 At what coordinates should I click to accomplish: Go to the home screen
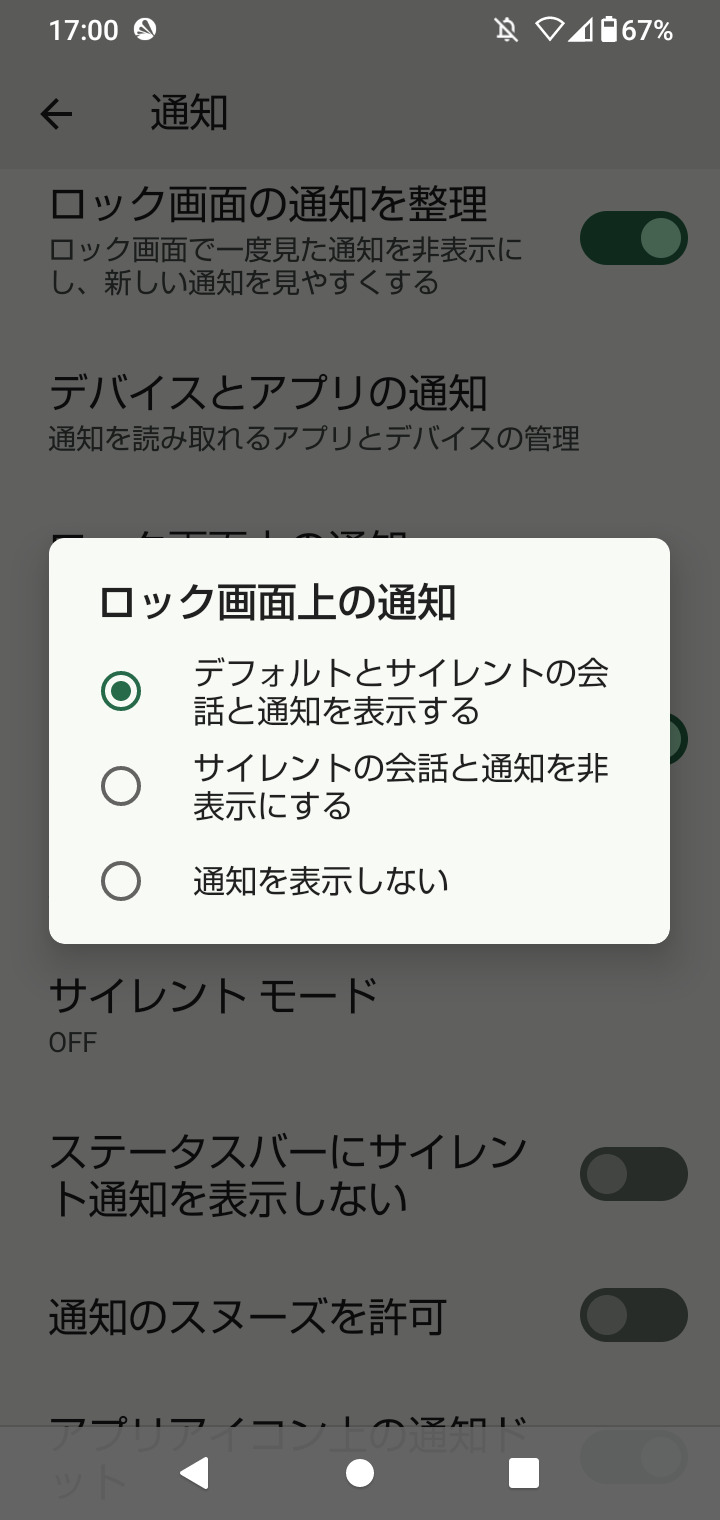tap(359, 1472)
